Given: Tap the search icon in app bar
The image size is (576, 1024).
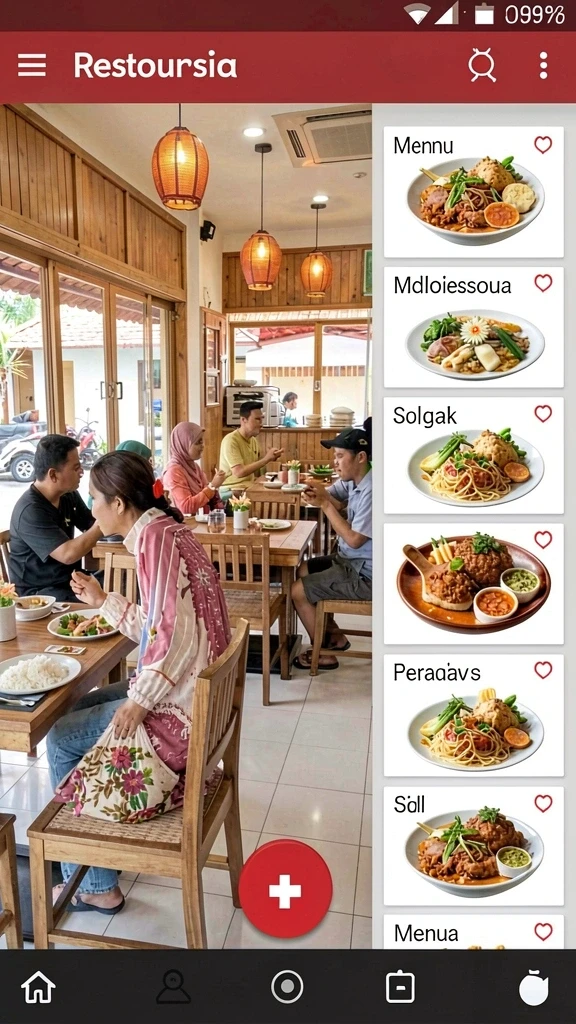Looking at the screenshot, I should click(482, 66).
